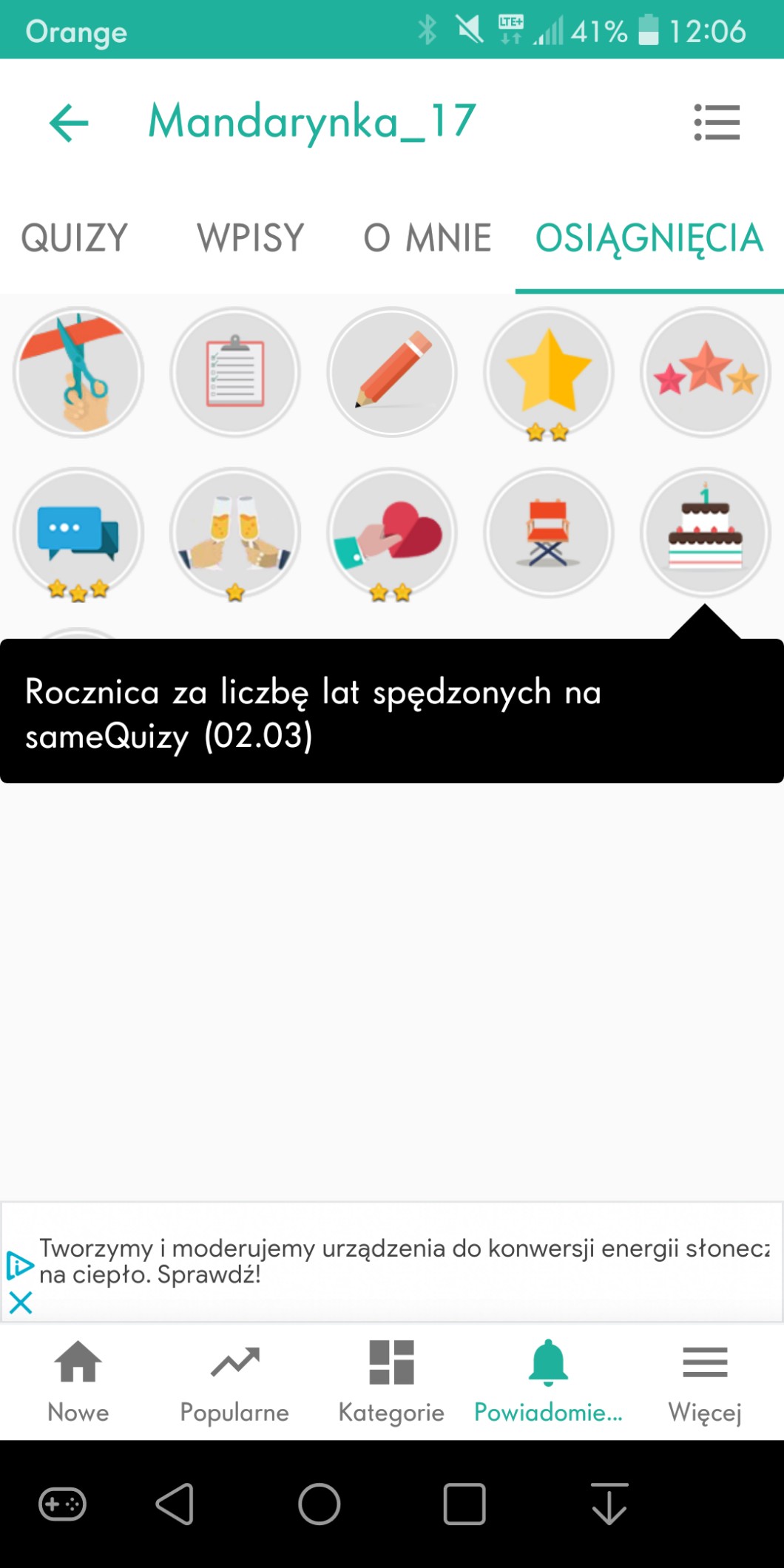Open the Kategorie section

coord(391,1381)
